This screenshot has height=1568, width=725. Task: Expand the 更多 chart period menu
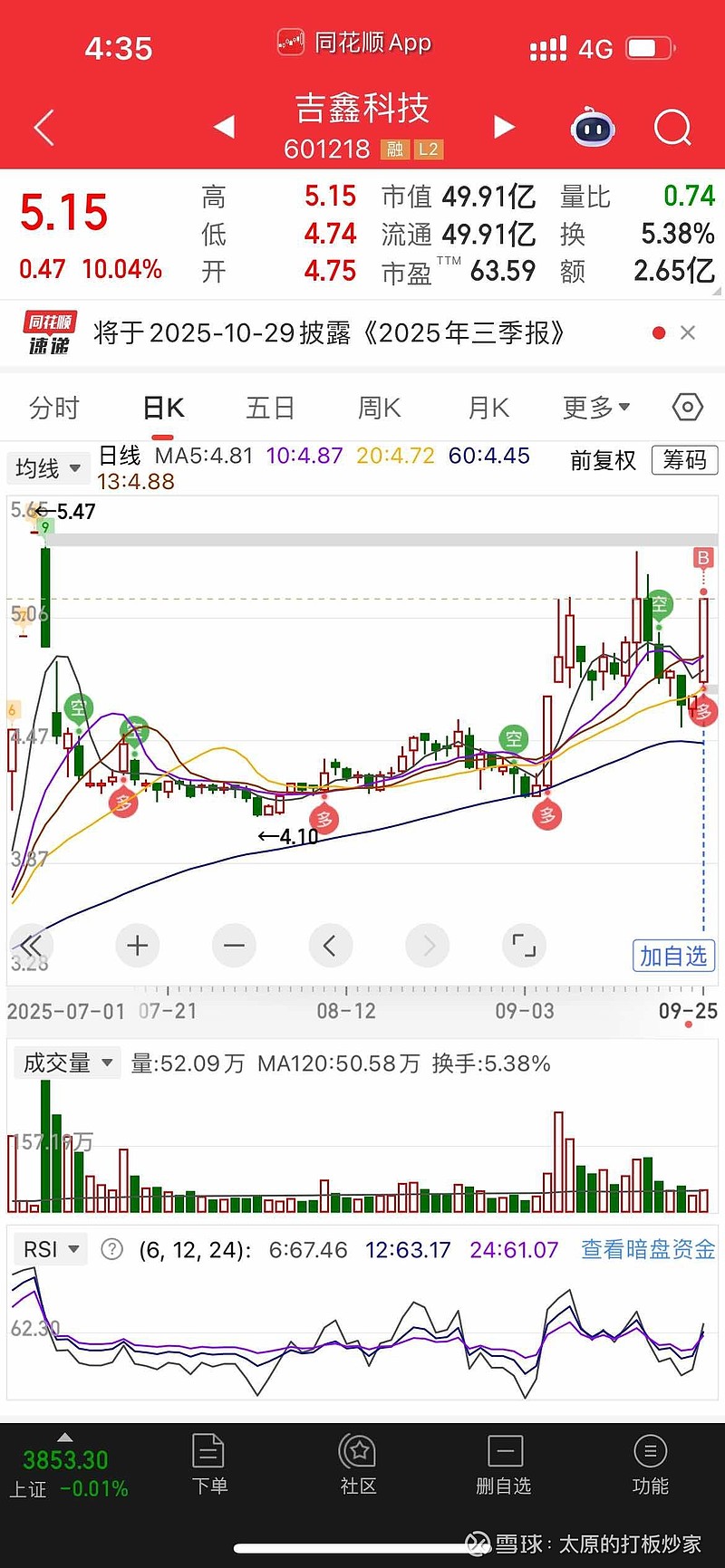tap(594, 408)
